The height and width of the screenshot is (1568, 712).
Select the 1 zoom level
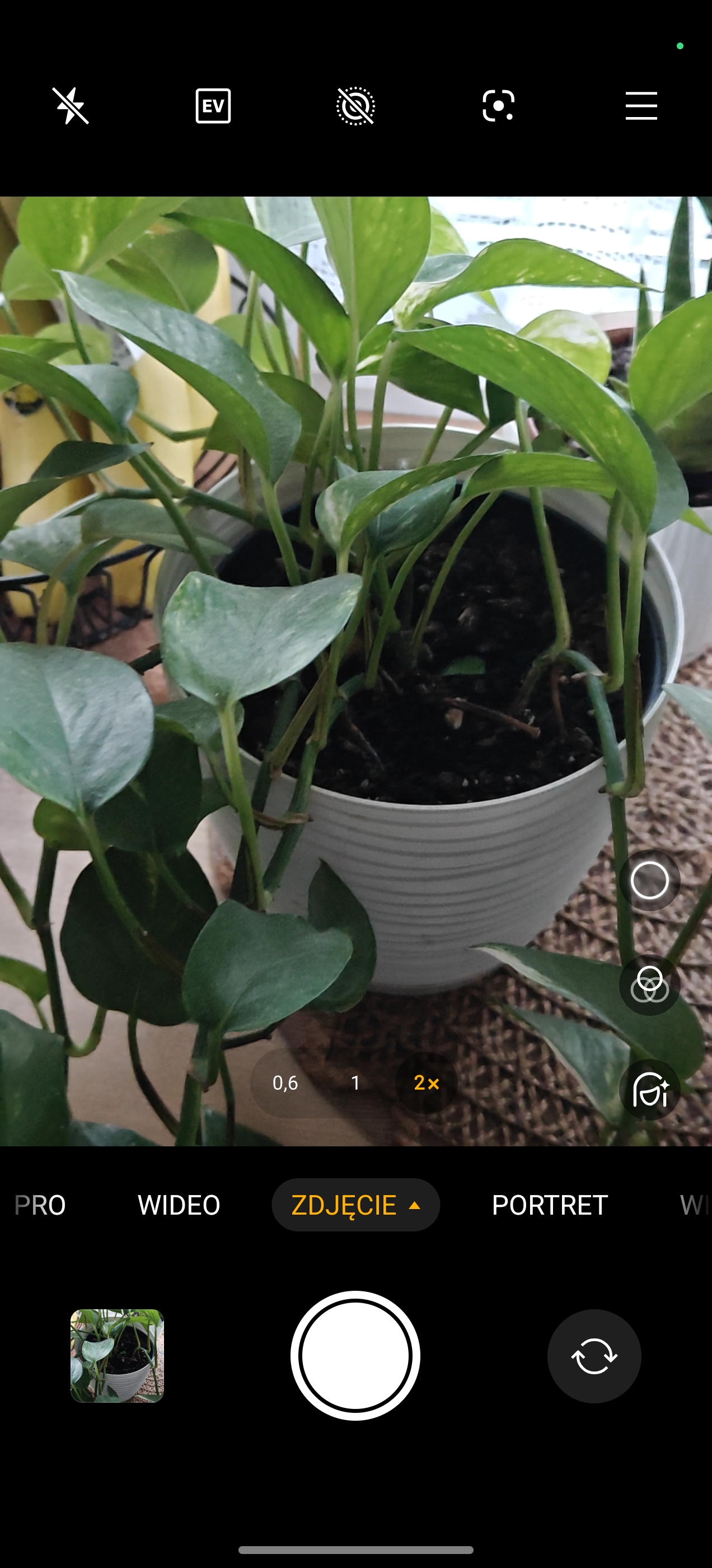click(355, 1083)
